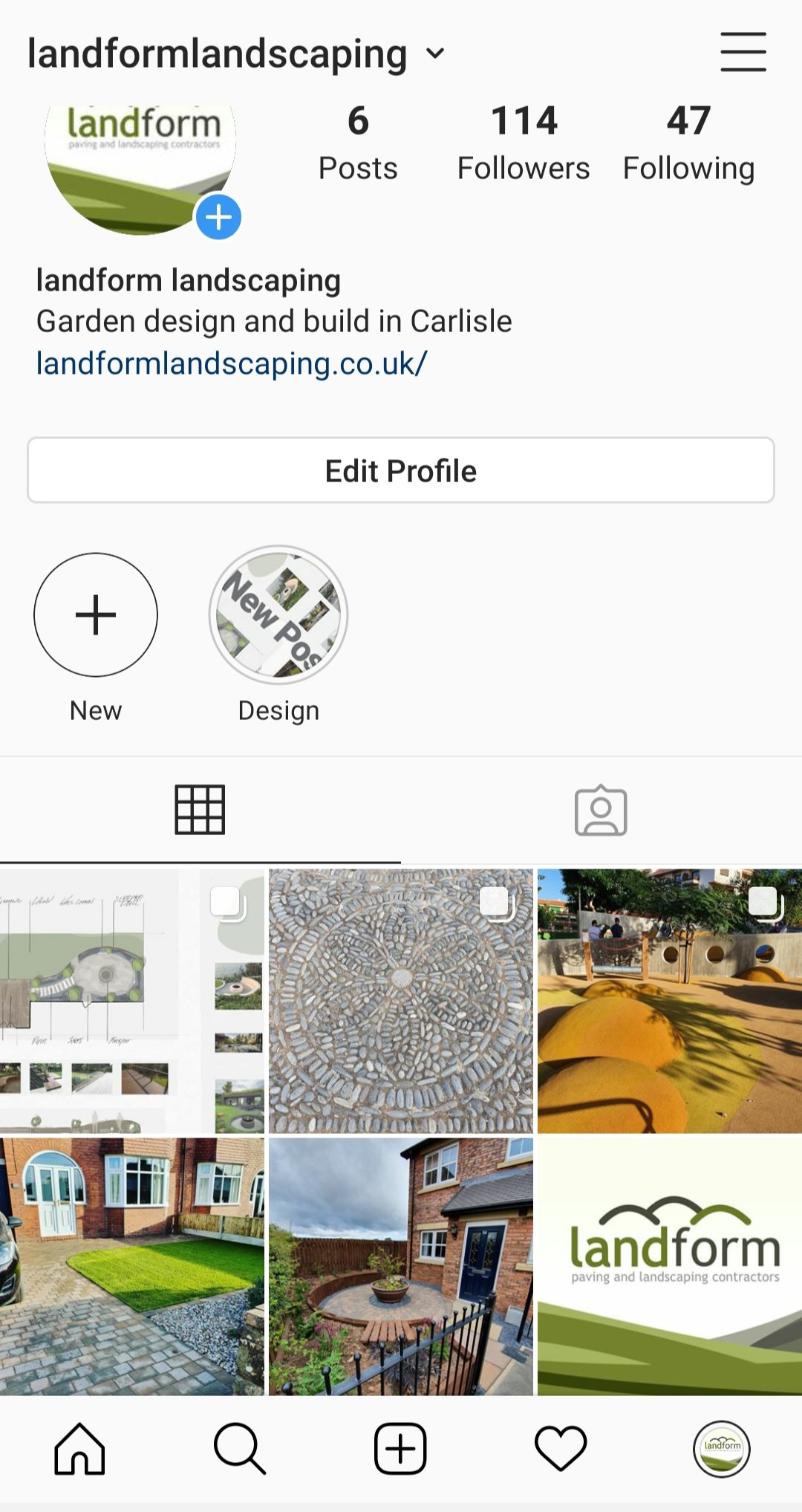Switch to the posts grid tab
802x1512 pixels.
click(x=200, y=812)
